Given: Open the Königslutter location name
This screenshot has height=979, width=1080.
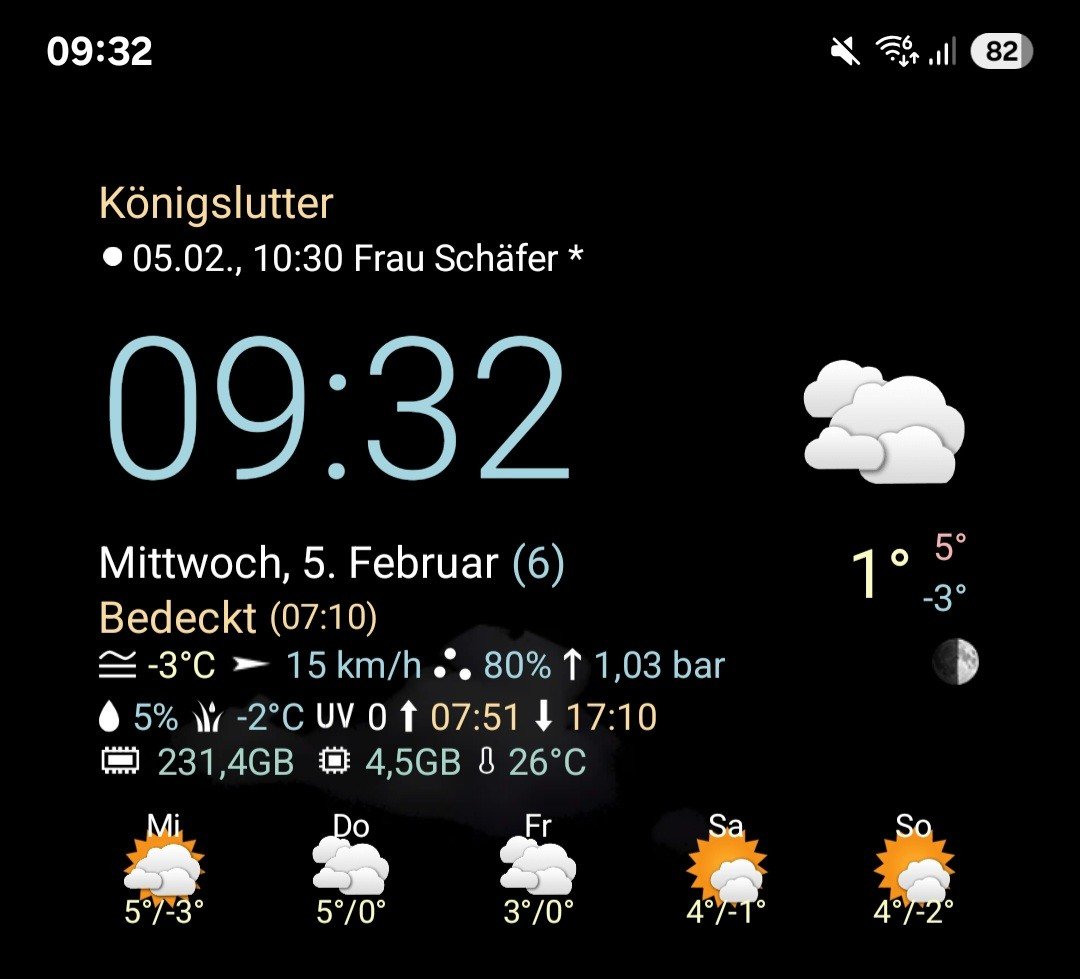Looking at the screenshot, I should [x=216, y=204].
